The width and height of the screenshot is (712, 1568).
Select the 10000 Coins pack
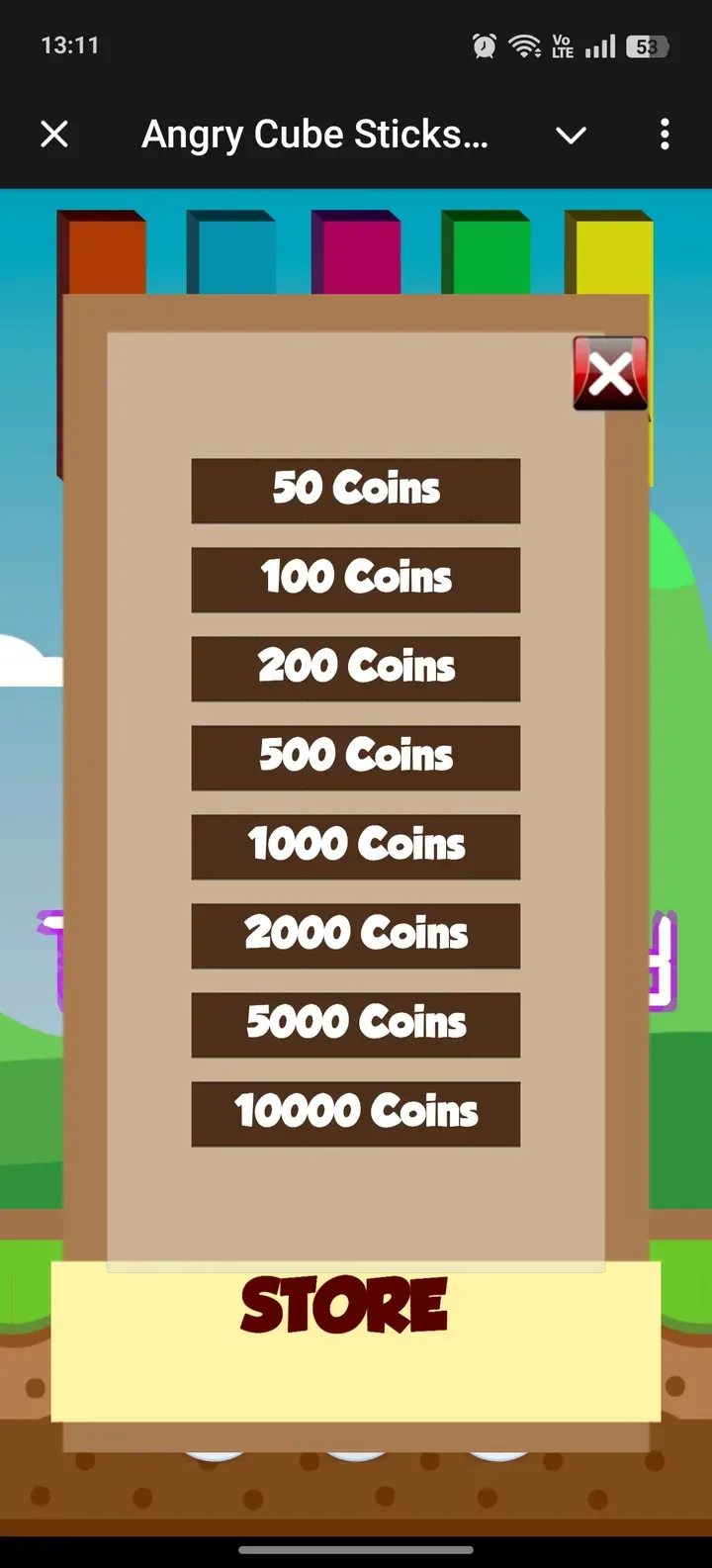(356, 1113)
